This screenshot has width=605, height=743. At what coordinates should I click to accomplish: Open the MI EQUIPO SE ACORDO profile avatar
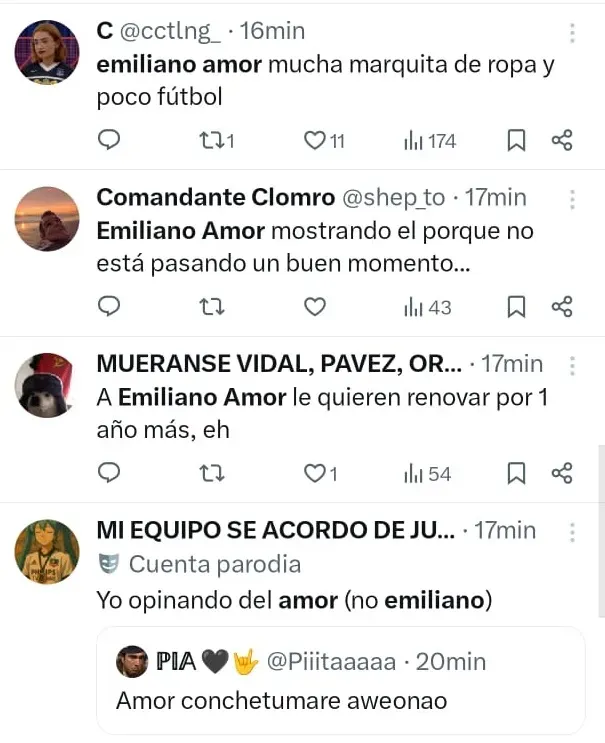point(47,551)
